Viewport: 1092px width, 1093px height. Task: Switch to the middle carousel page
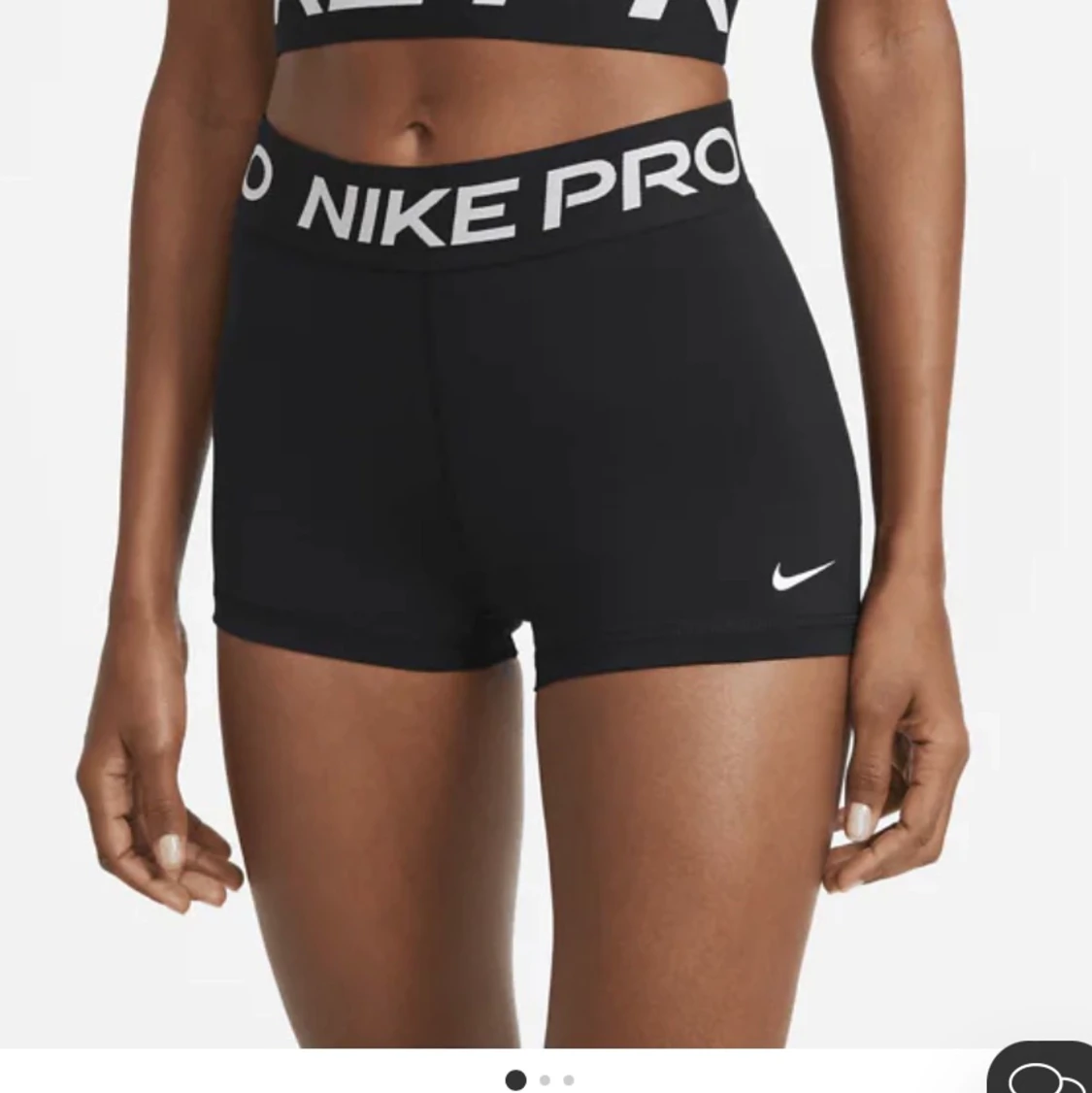click(x=543, y=1079)
